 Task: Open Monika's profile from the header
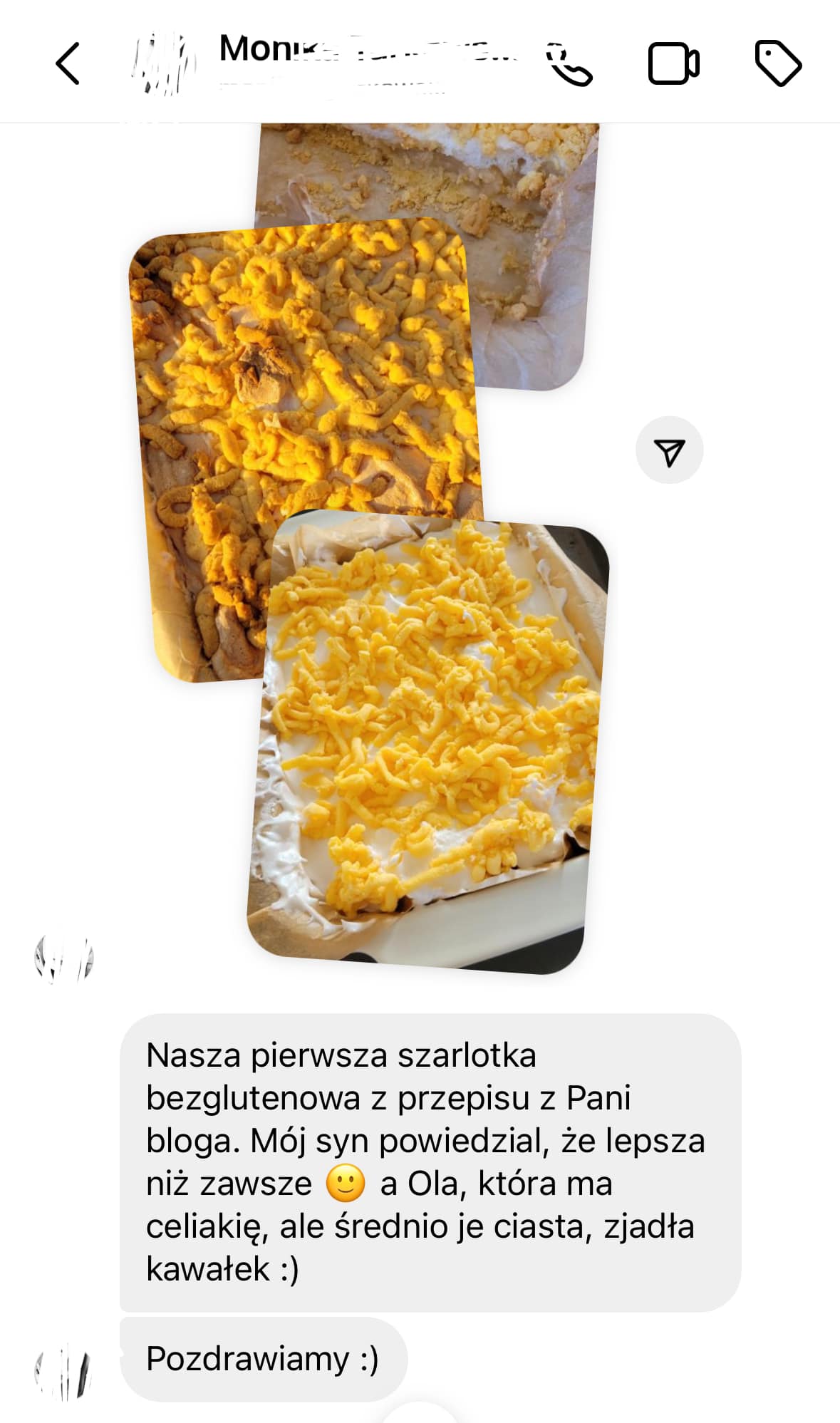point(324,63)
